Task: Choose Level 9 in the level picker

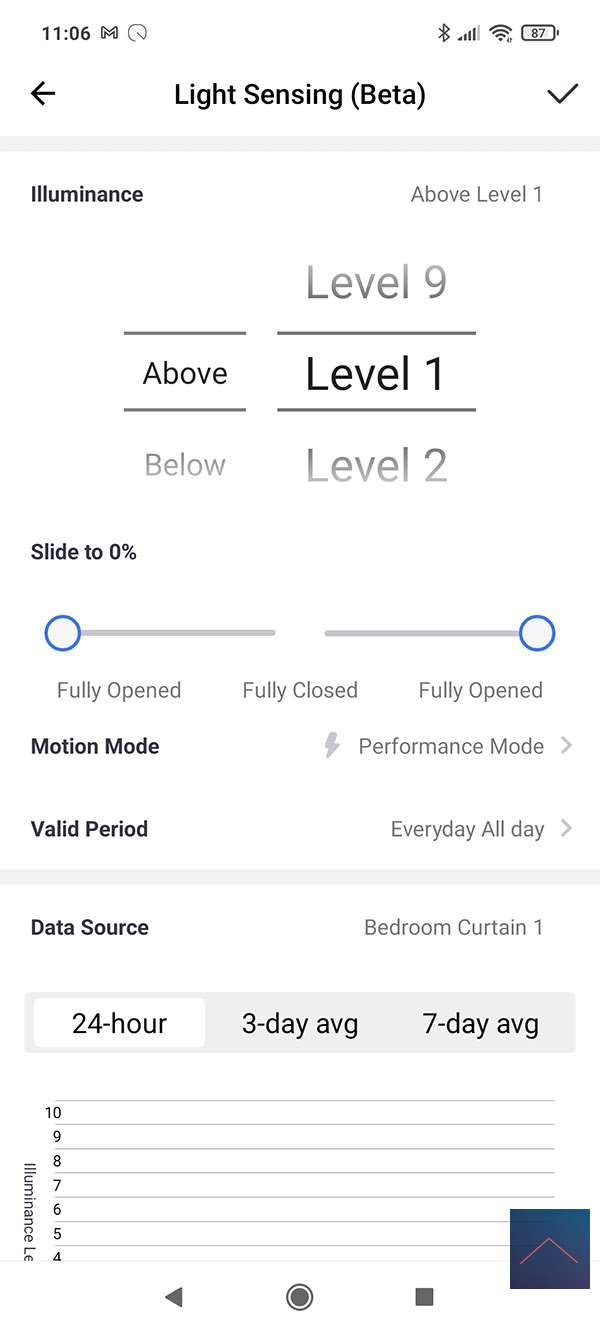Action: pyautogui.click(x=376, y=283)
